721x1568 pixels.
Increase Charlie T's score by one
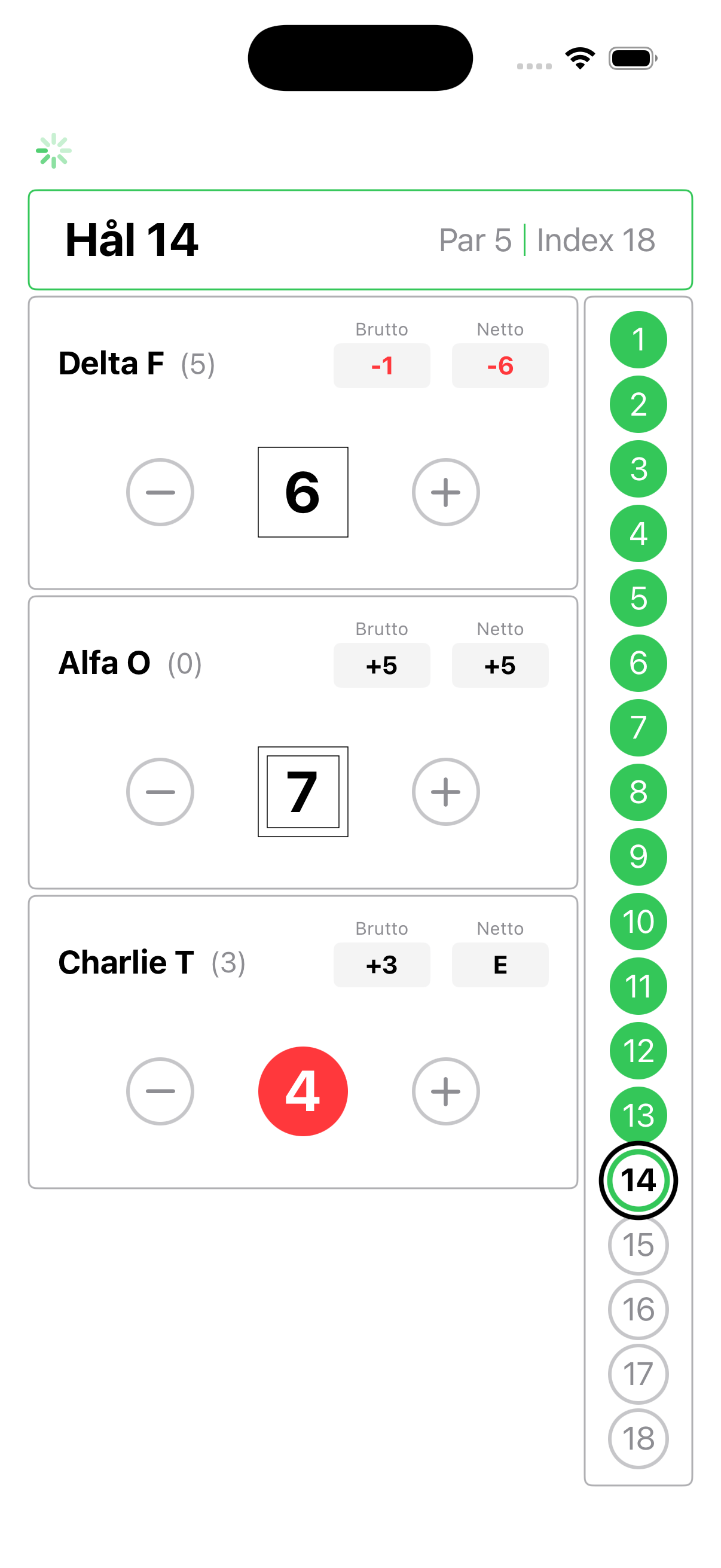[x=445, y=1091]
